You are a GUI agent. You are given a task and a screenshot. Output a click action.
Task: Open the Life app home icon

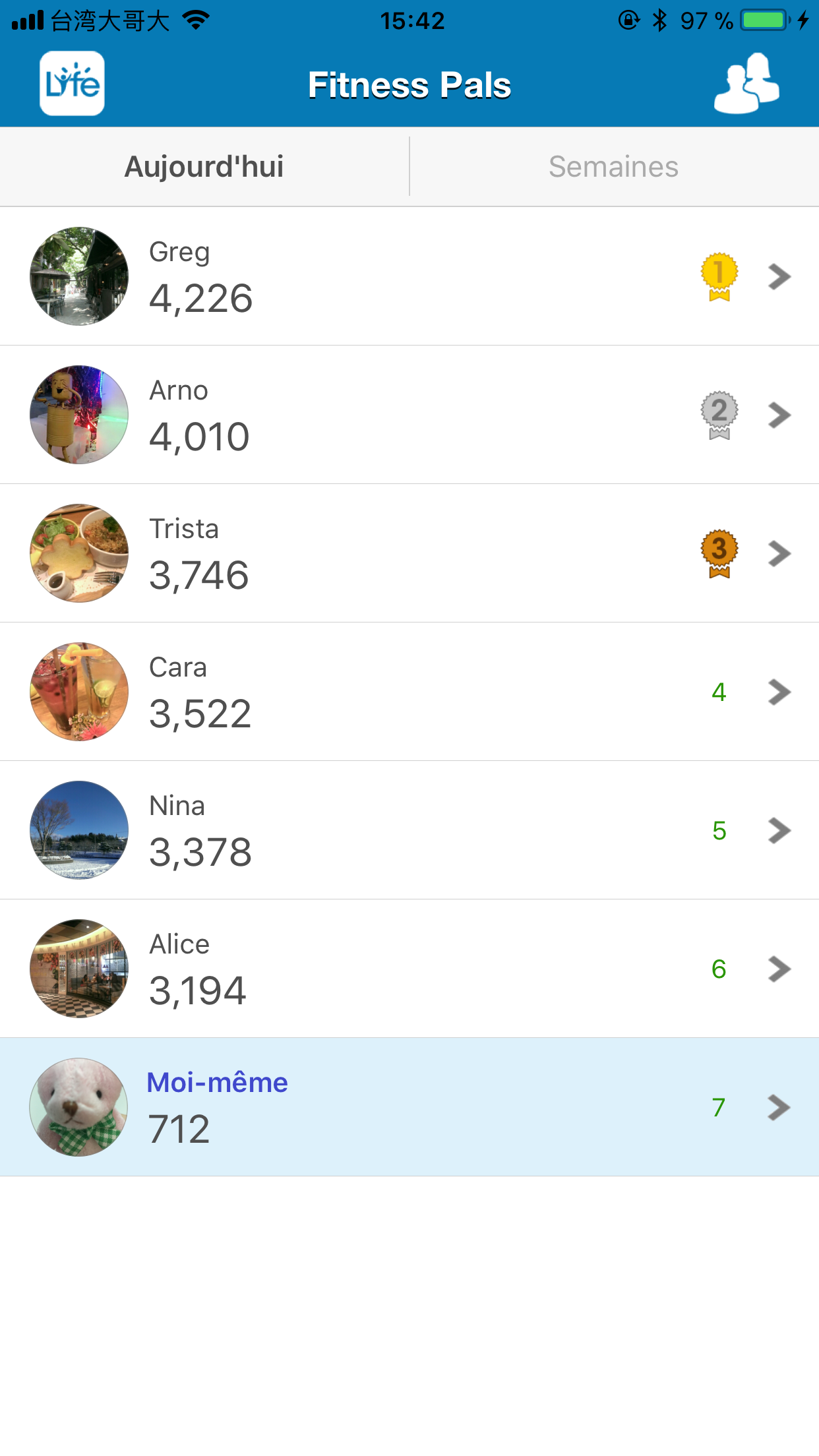coord(72,84)
